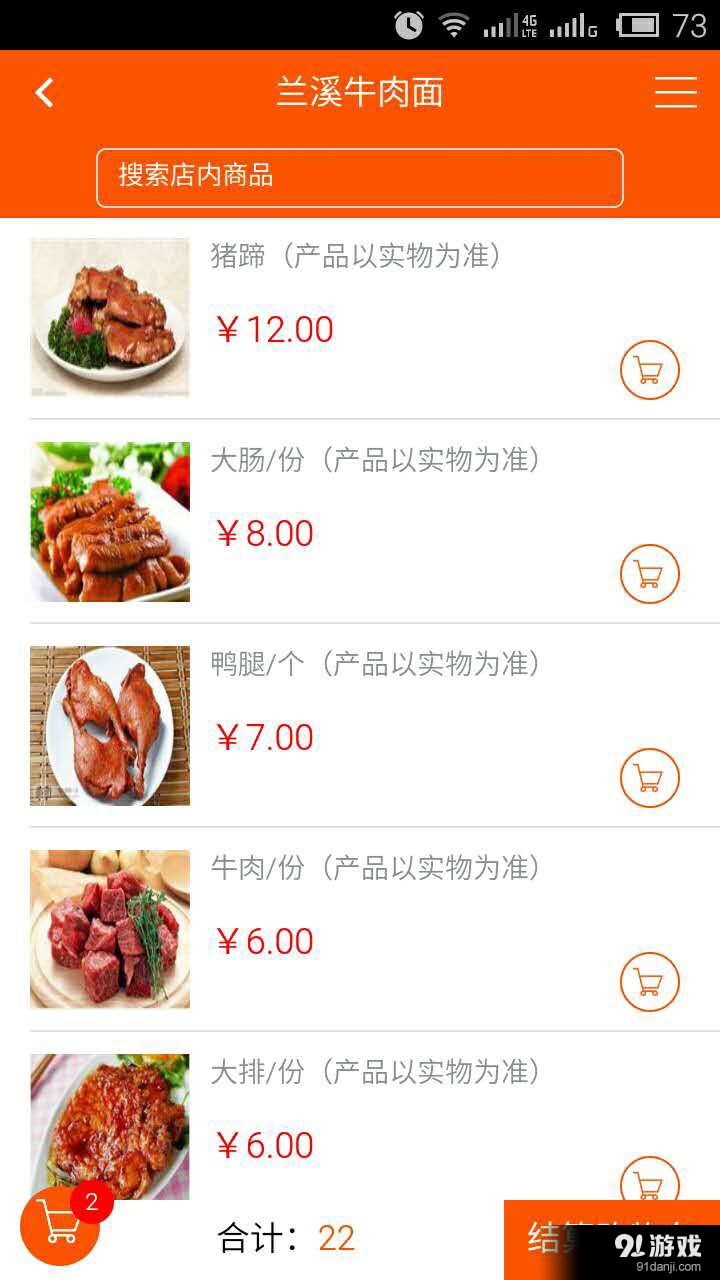Add 大肠/份 to the cart

pyautogui.click(x=650, y=574)
